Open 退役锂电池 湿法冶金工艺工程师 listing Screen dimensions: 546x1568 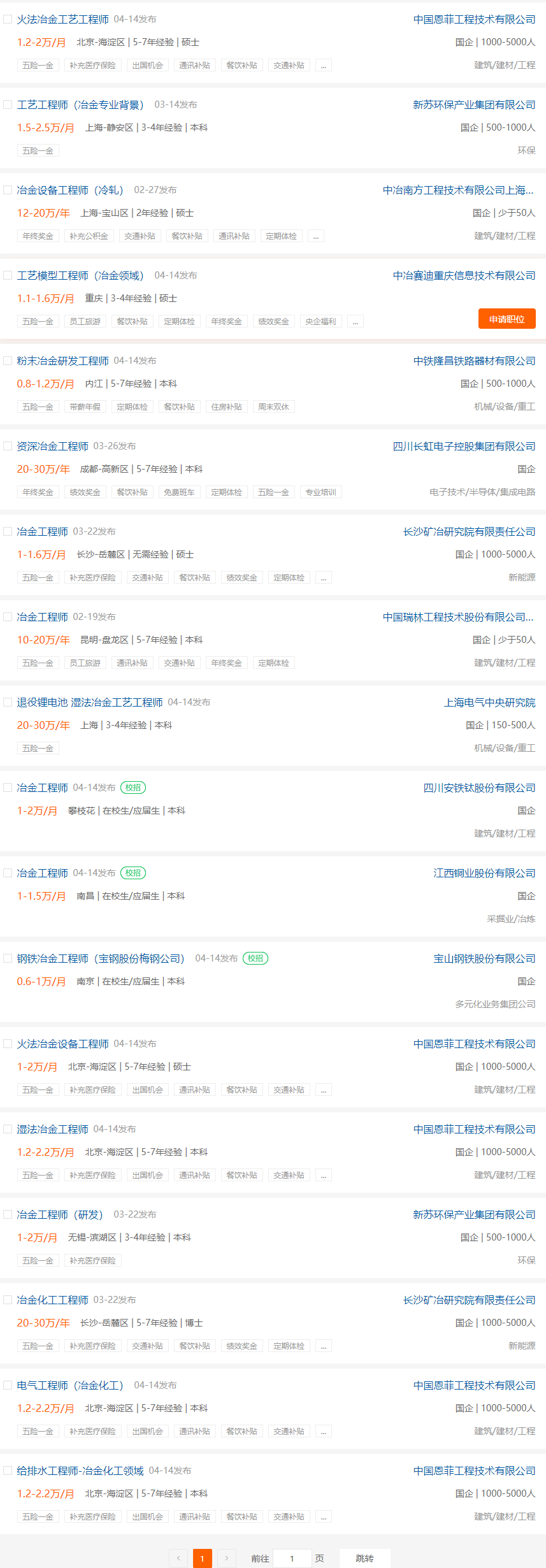pyautogui.click(x=89, y=703)
